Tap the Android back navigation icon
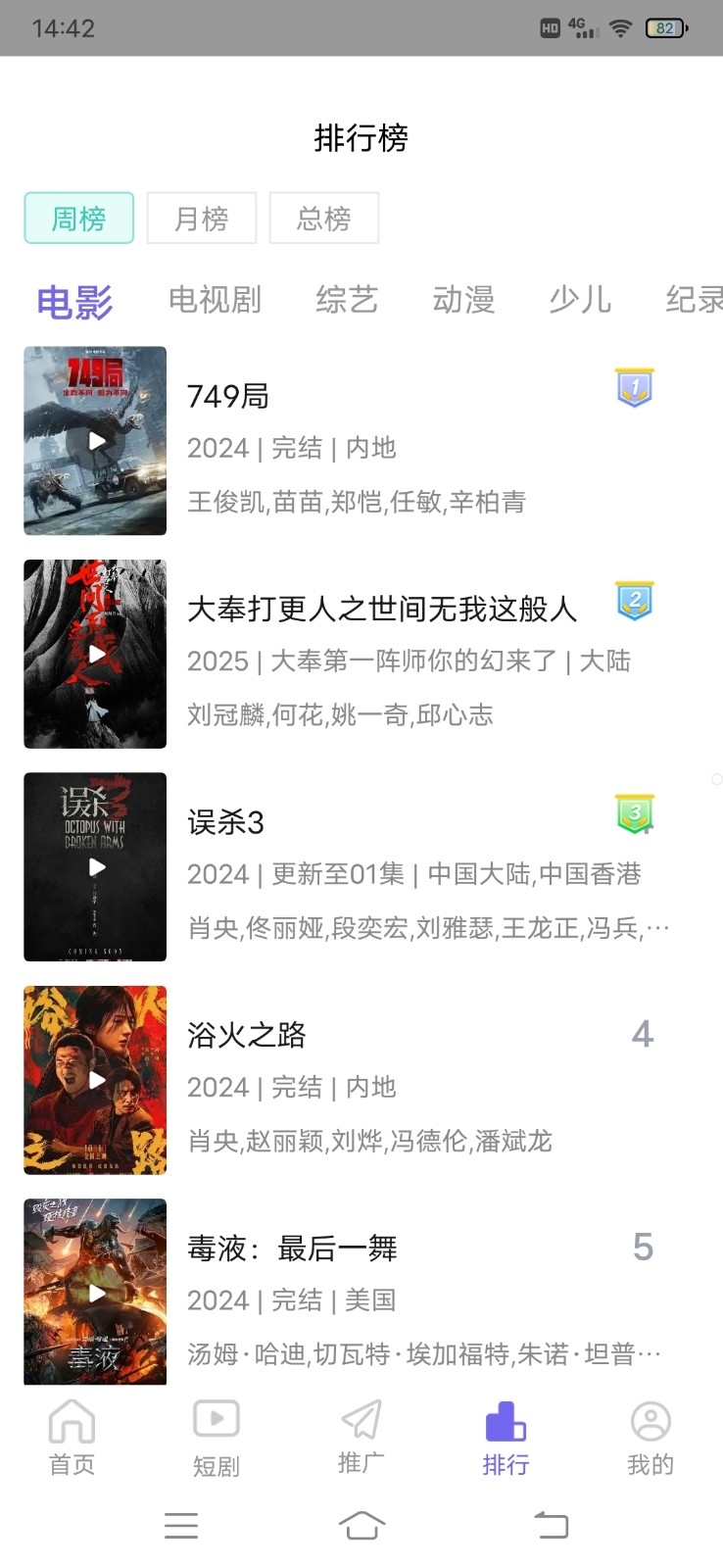Viewport: 723px width, 1568px height. [551, 1525]
